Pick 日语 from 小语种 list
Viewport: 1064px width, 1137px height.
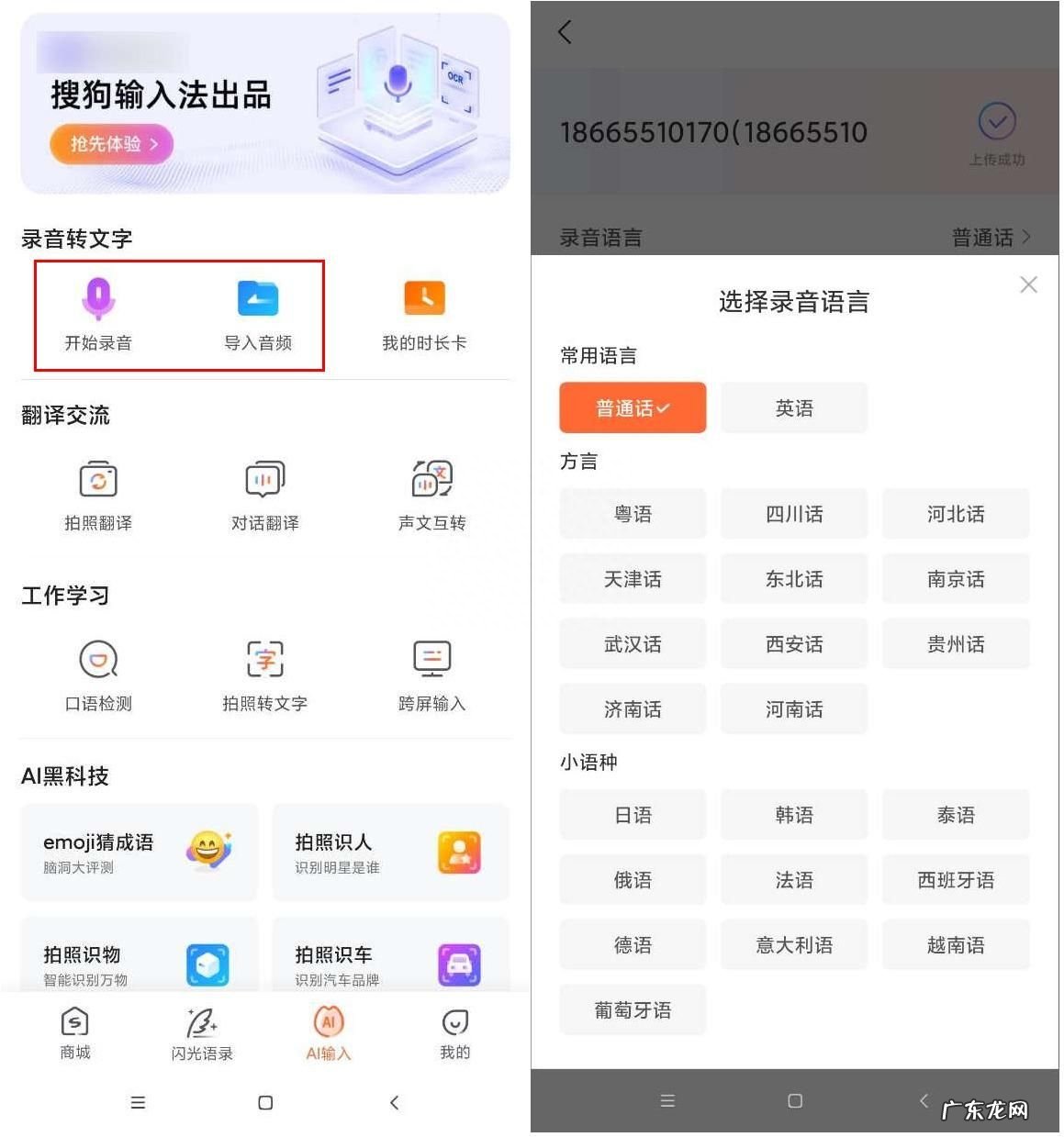(633, 815)
